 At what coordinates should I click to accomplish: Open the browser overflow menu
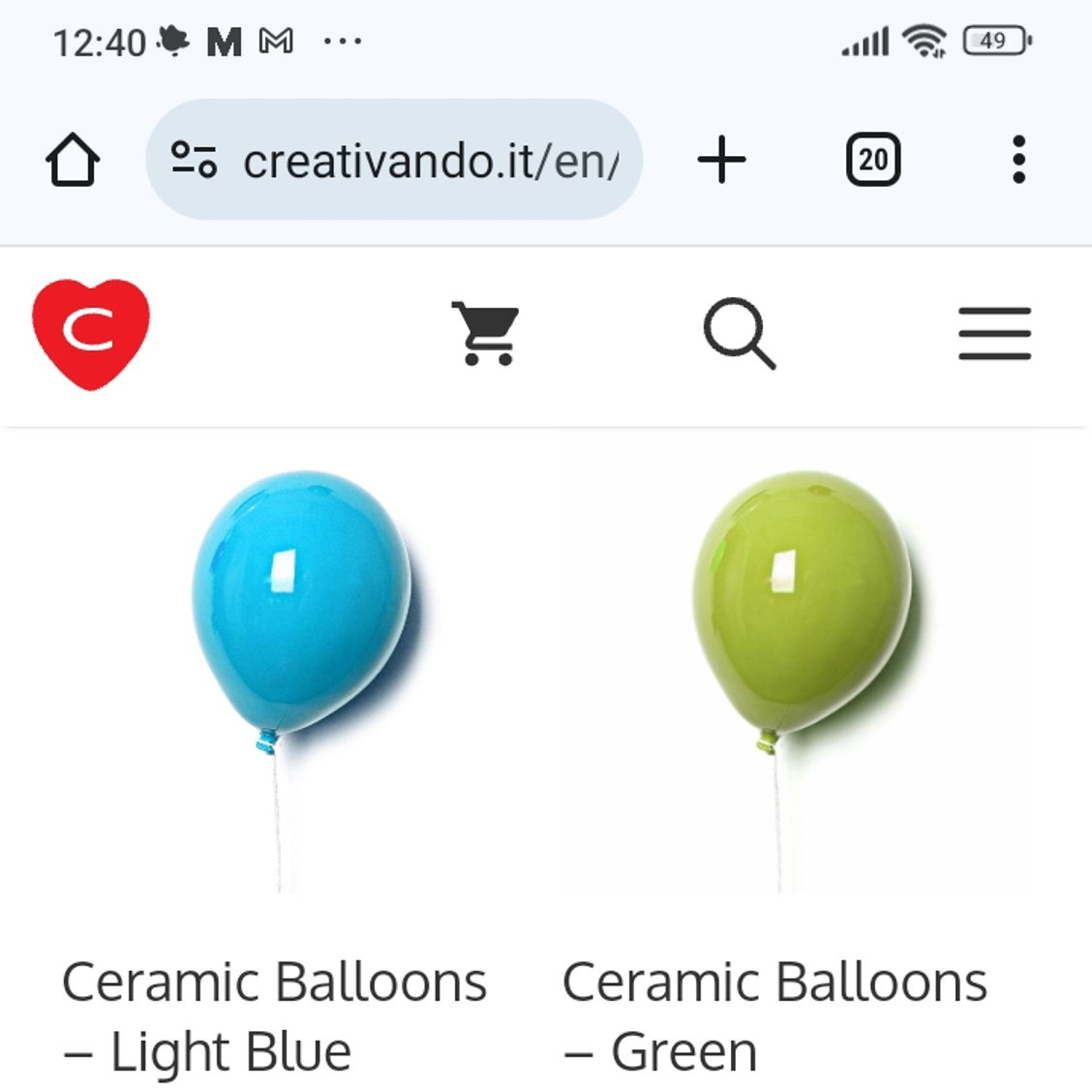click(x=1017, y=160)
